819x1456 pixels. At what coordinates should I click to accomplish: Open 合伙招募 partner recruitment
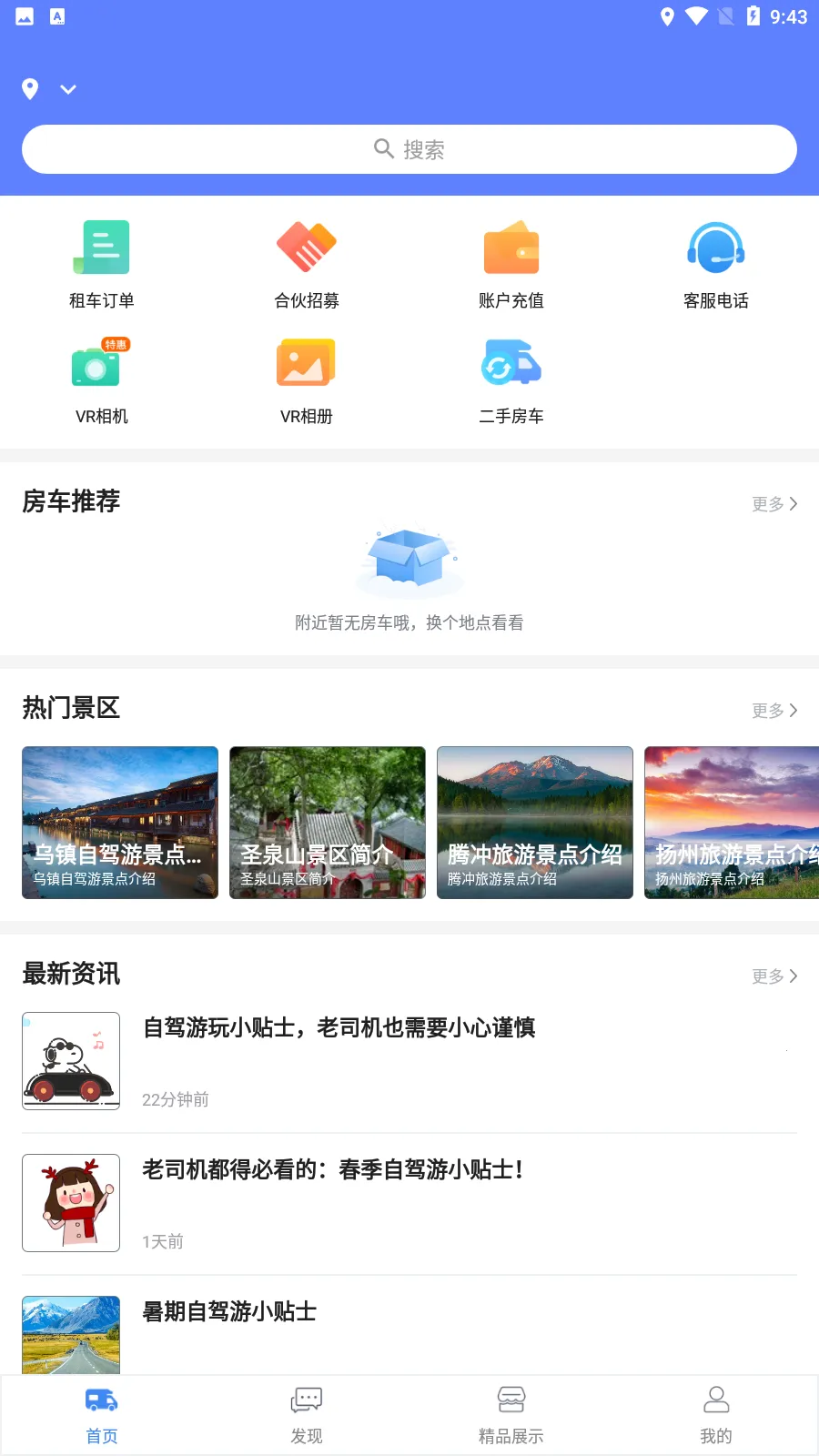coord(307,264)
